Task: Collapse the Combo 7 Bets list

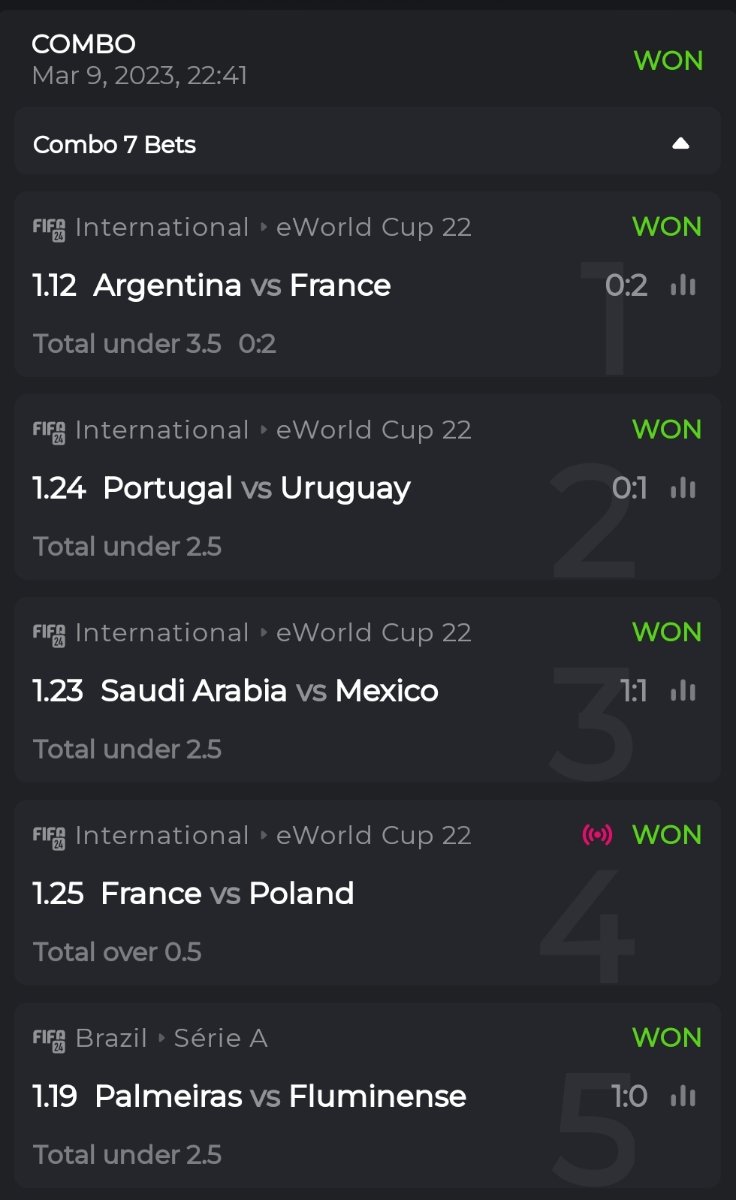Action: [680, 144]
